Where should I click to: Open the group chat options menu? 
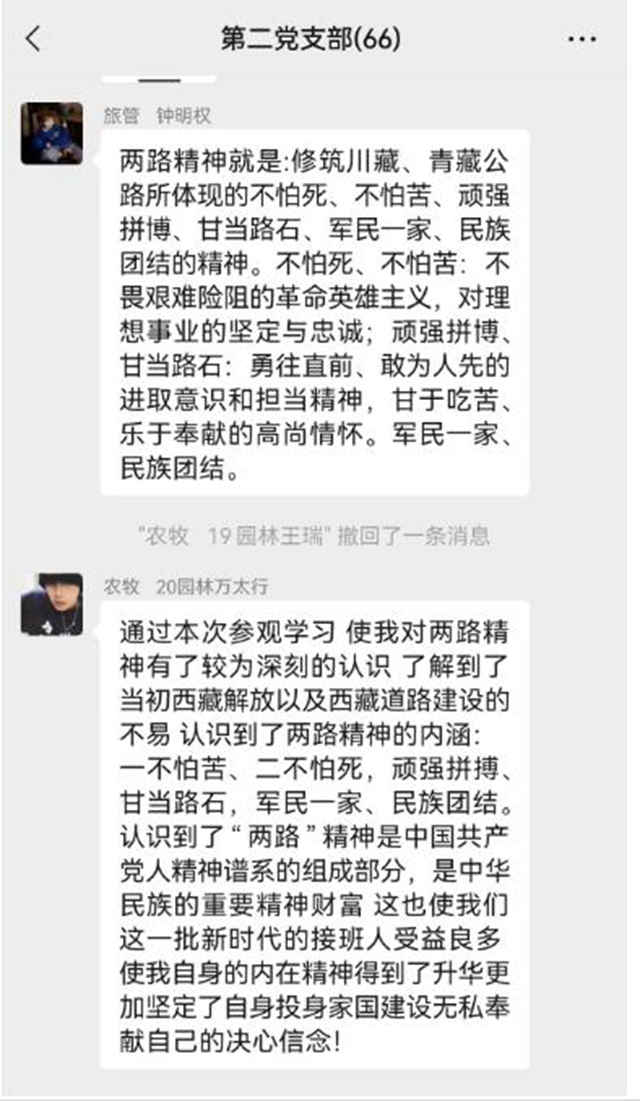[581, 40]
